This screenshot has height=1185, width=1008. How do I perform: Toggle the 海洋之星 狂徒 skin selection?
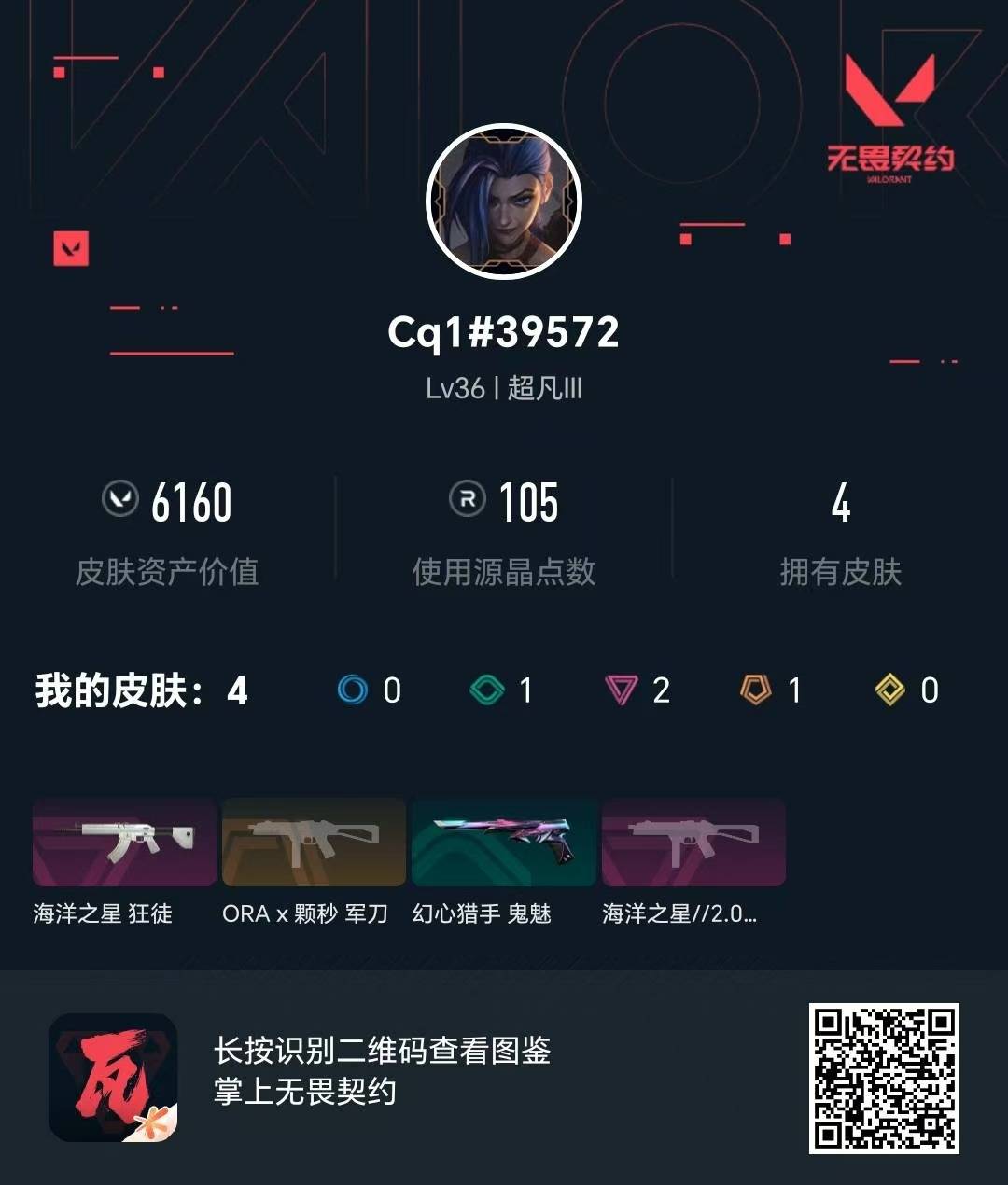click(125, 843)
